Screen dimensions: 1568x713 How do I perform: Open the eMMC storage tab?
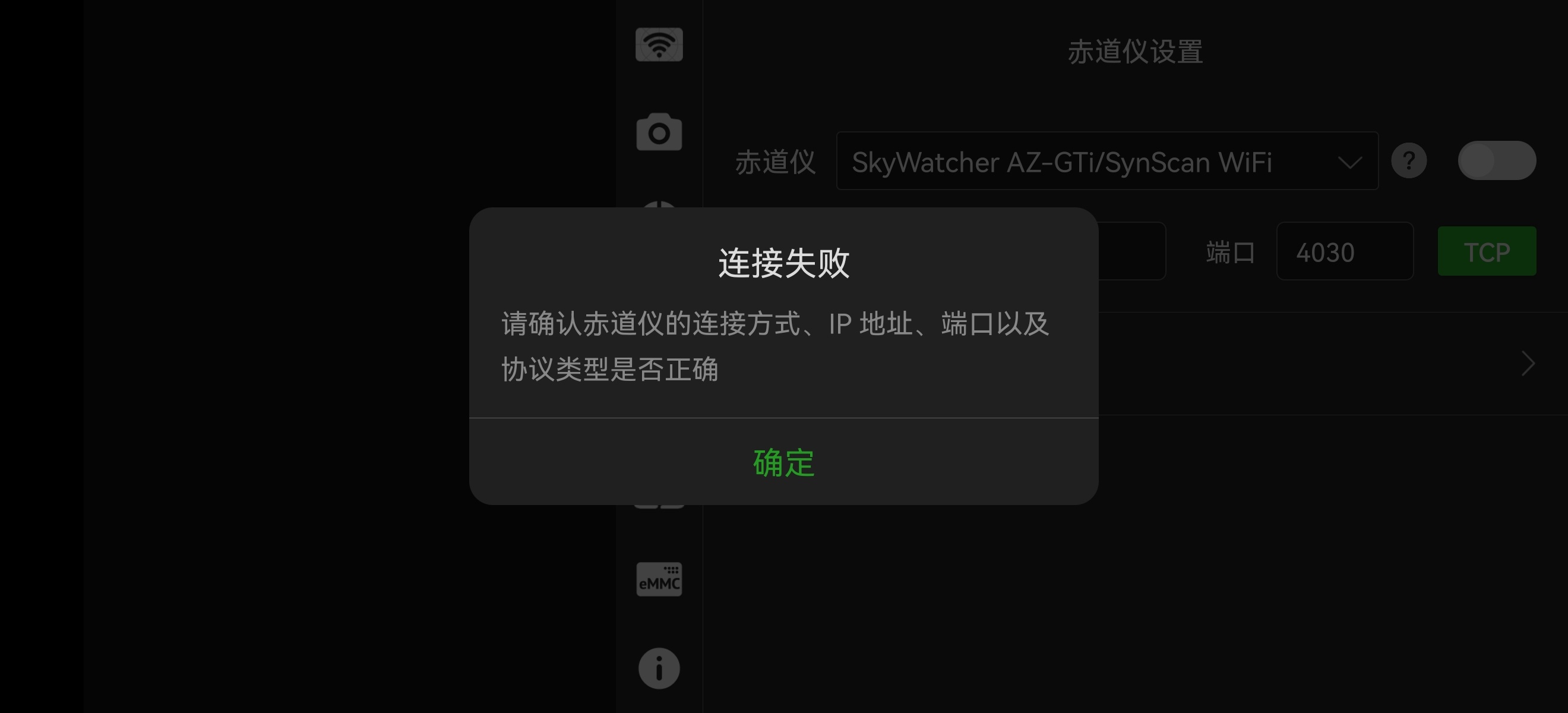[659, 579]
